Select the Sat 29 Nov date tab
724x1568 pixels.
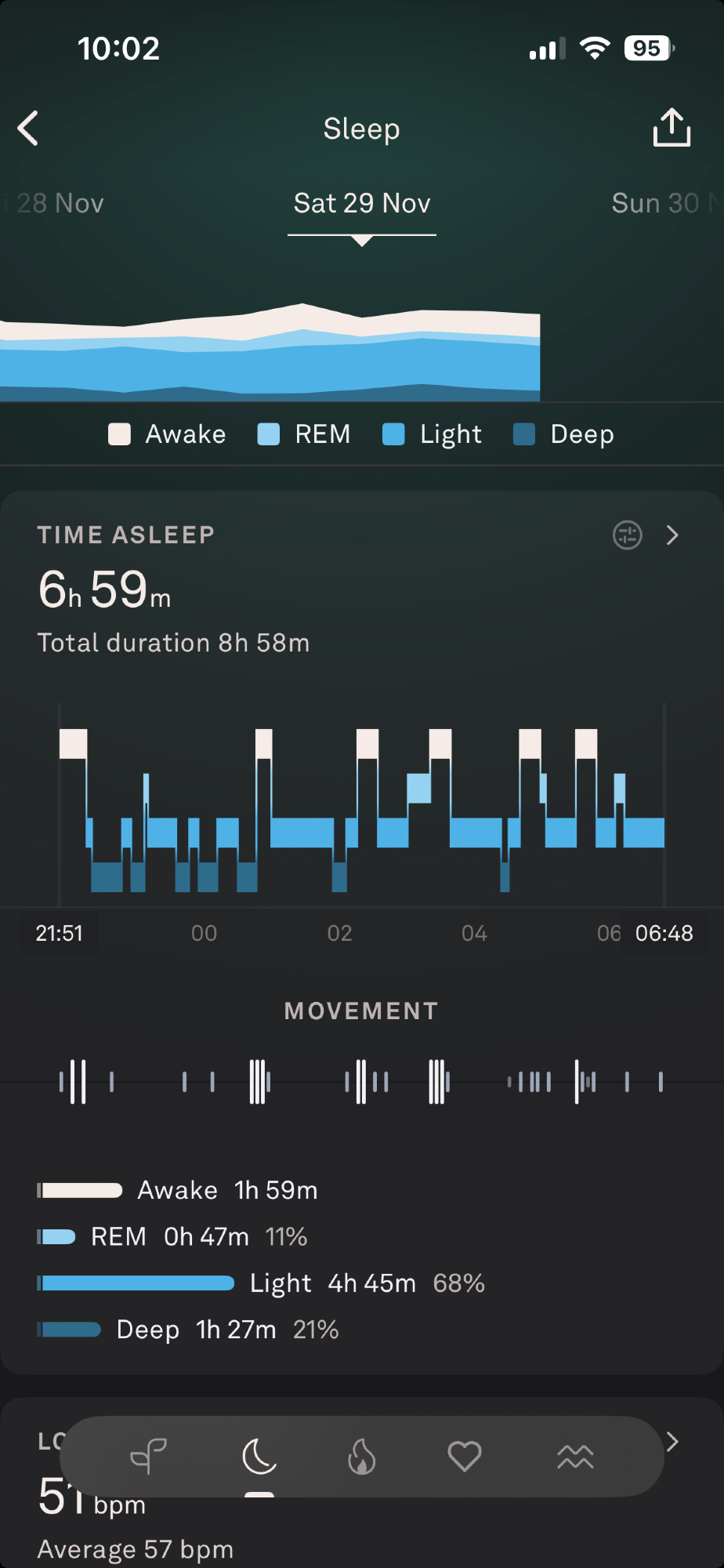[x=362, y=204]
